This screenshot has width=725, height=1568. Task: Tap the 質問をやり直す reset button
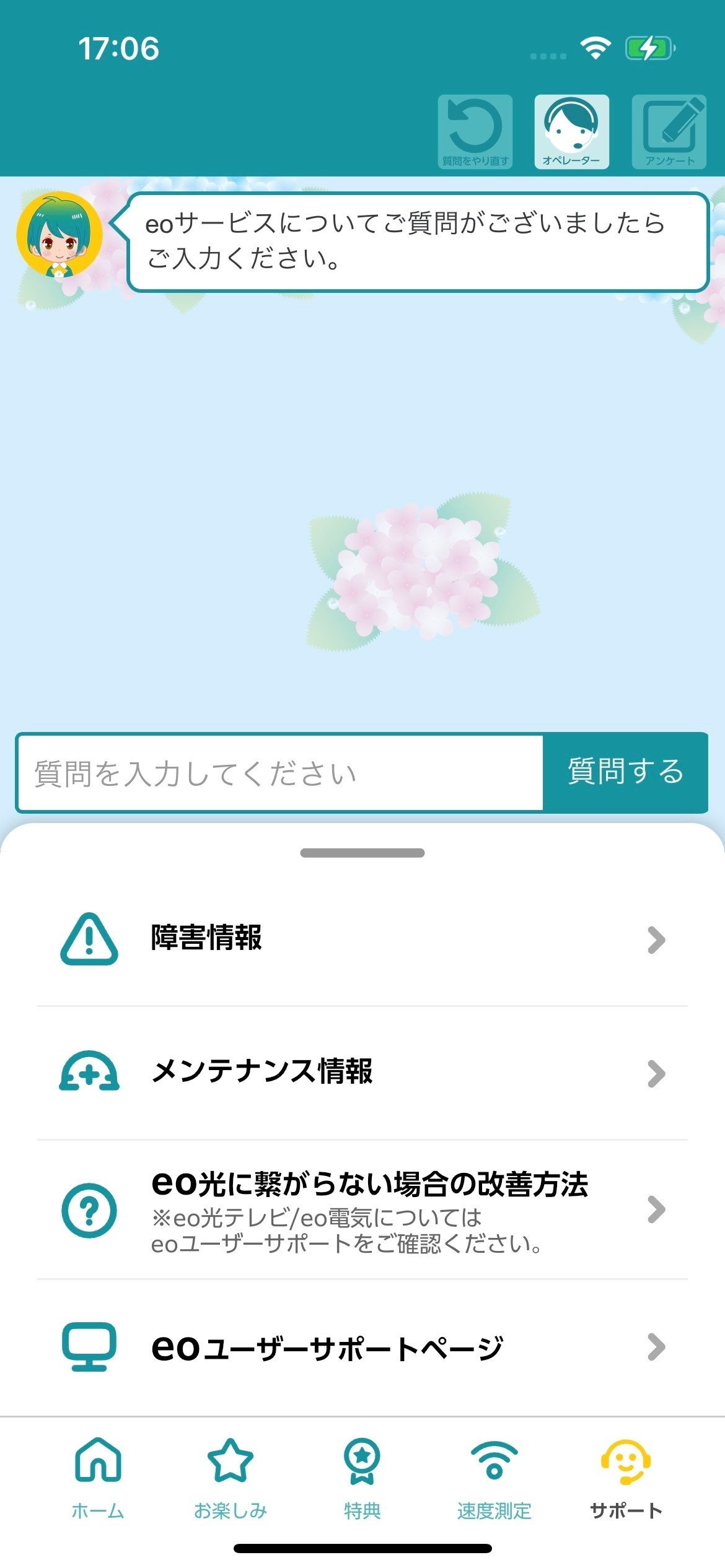coord(475,131)
